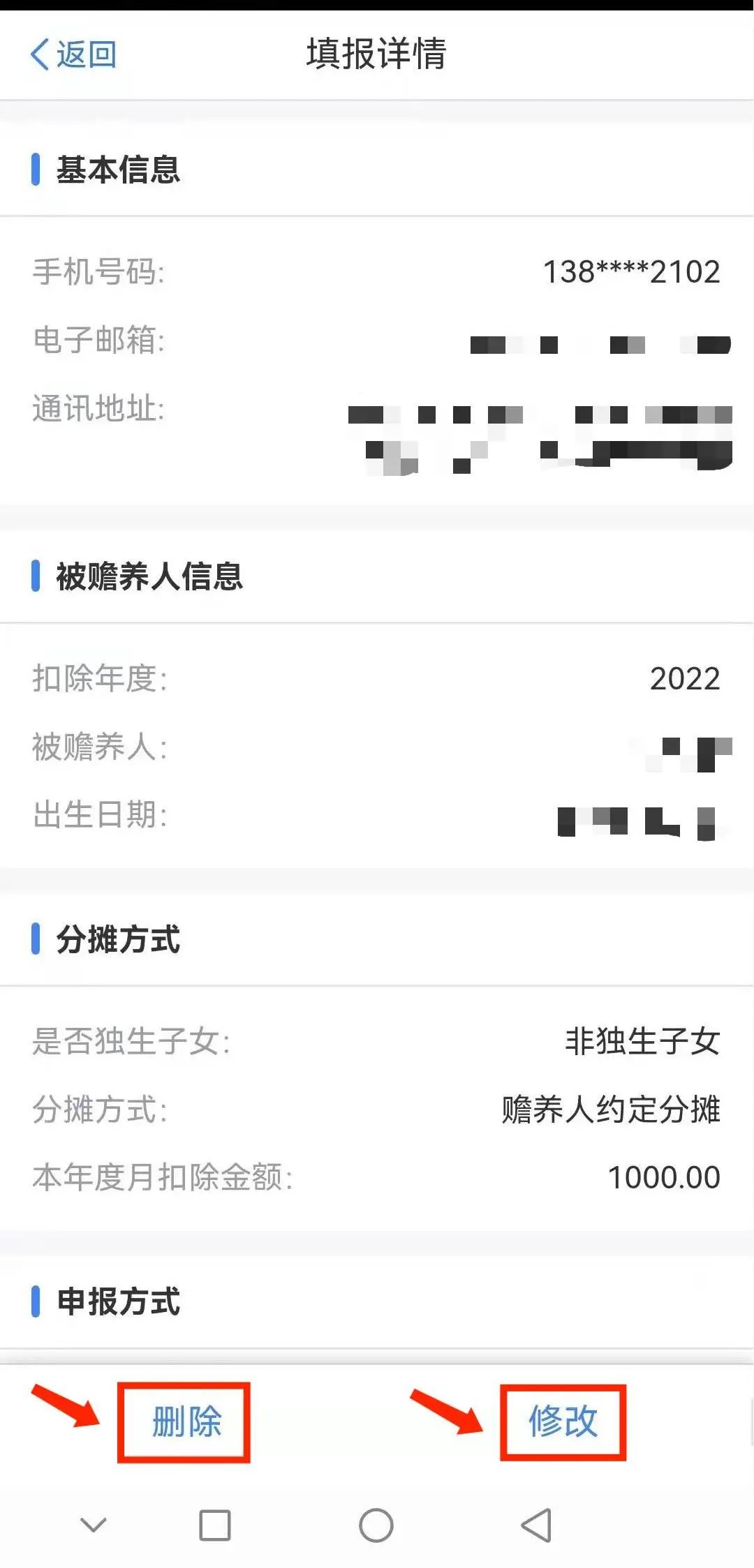Go back using the 返回 button
754x1568 pixels.
[73, 54]
